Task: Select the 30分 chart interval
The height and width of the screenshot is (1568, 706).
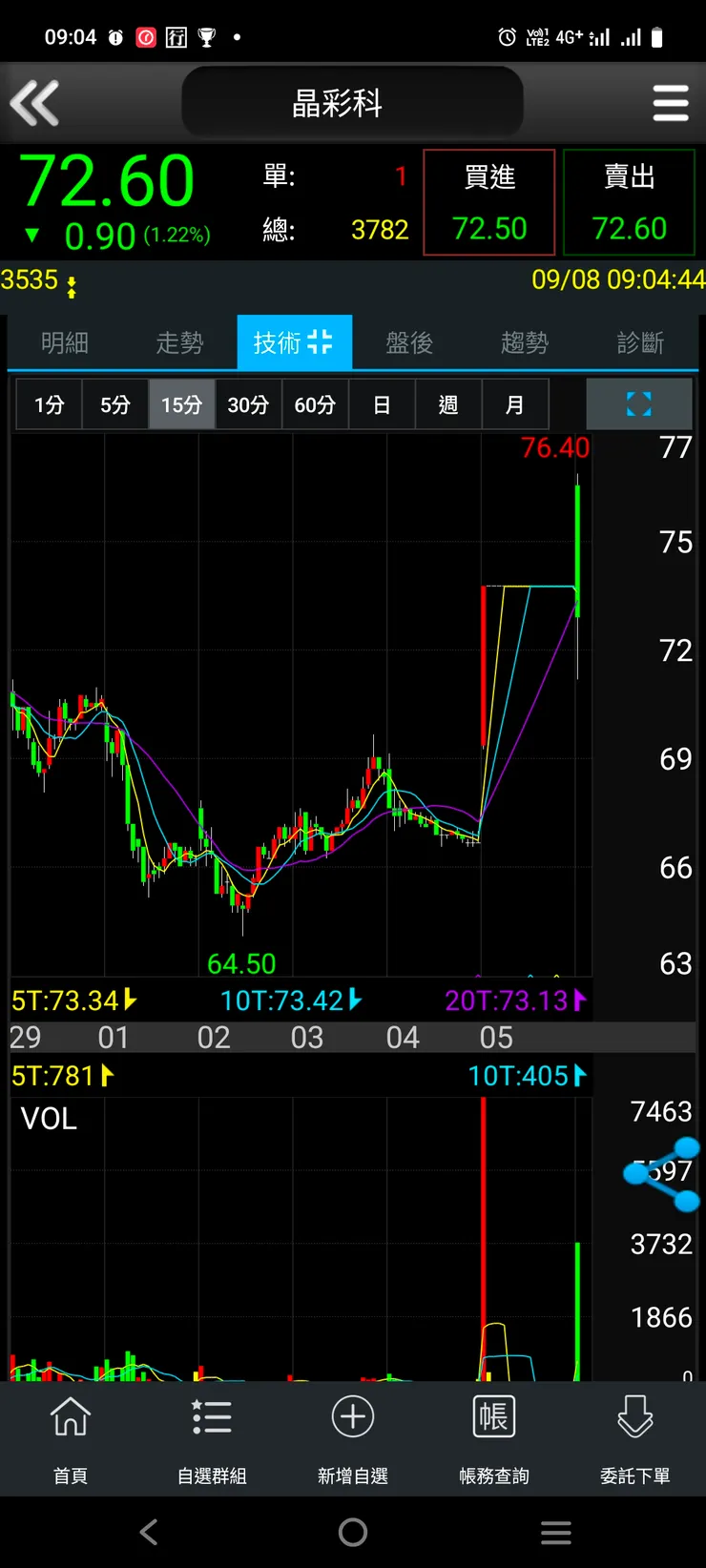Action: [x=248, y=404]
